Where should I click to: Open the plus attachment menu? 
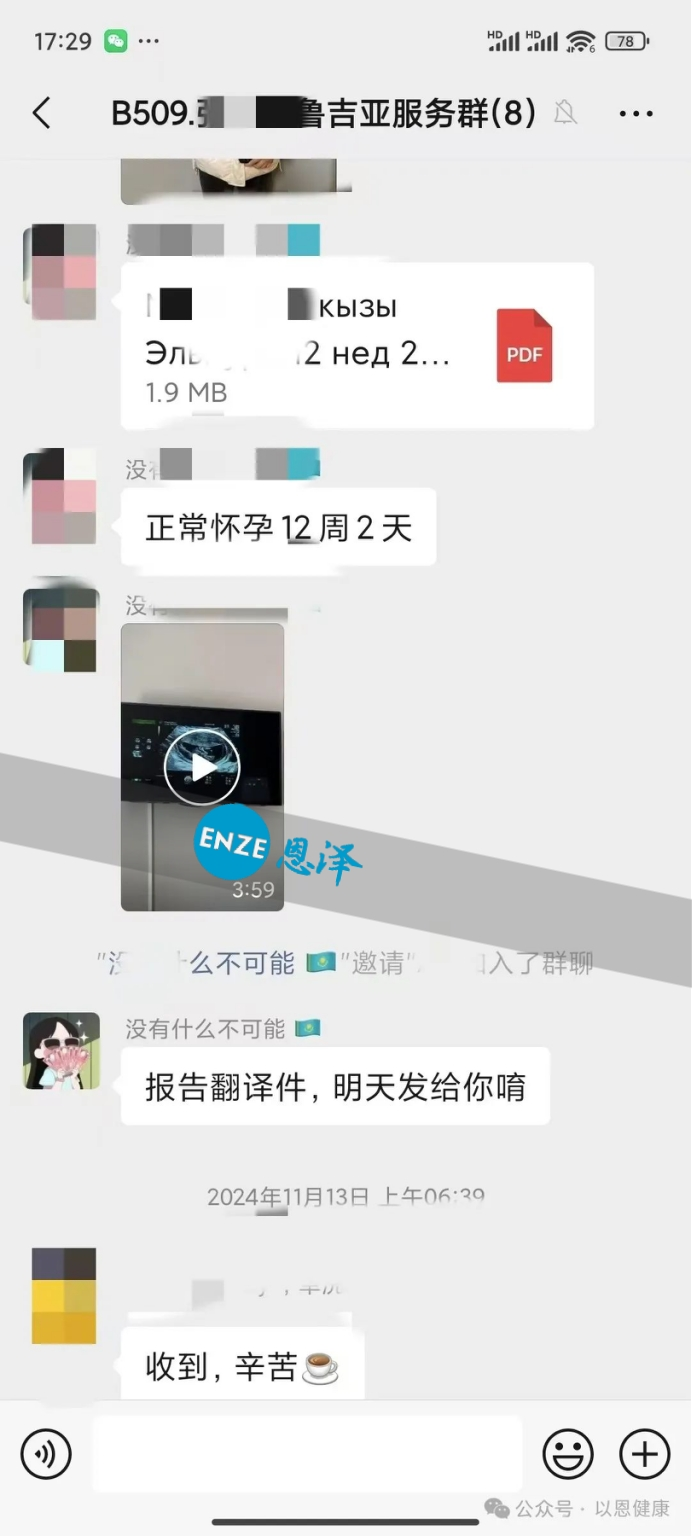coord(644,1453)
